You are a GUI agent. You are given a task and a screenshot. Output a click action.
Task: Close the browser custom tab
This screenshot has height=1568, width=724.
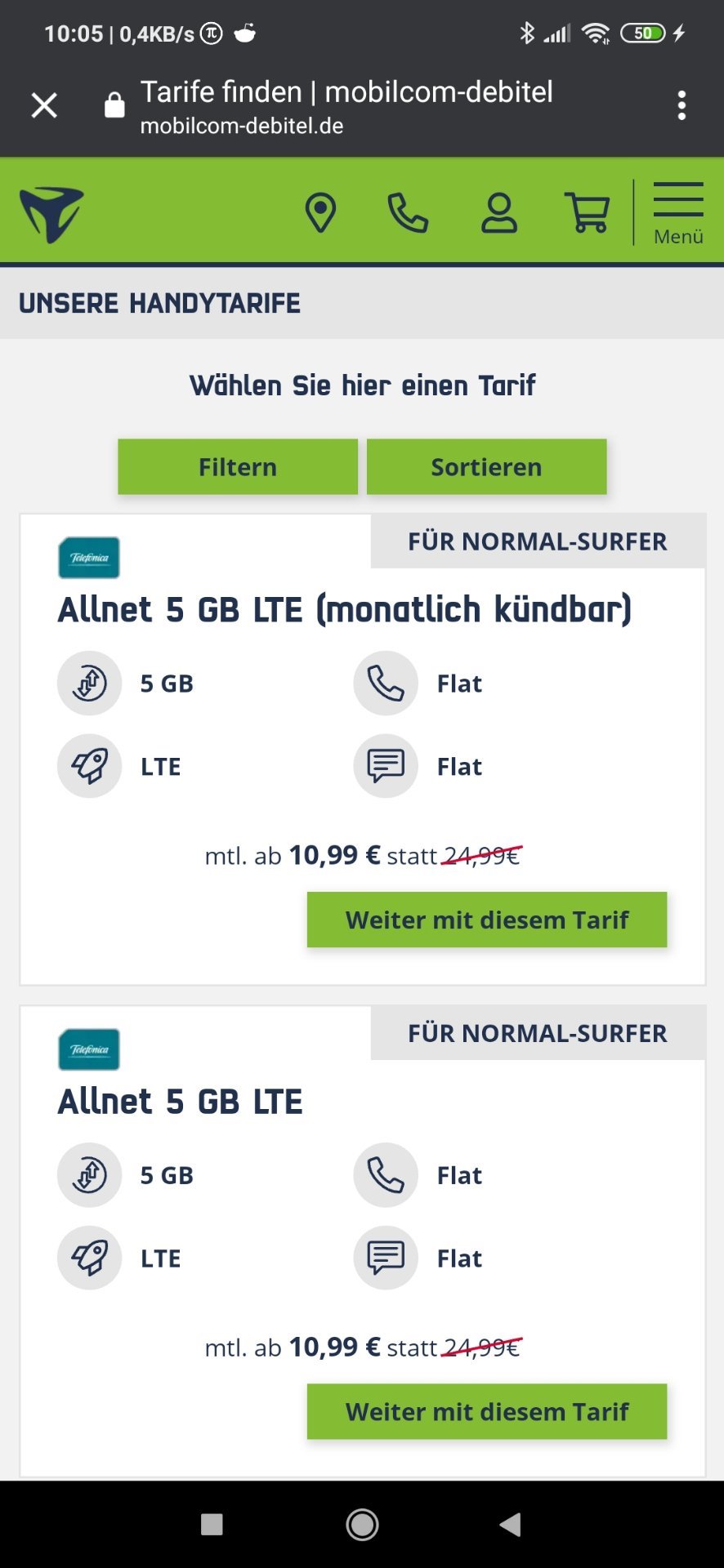44,105
